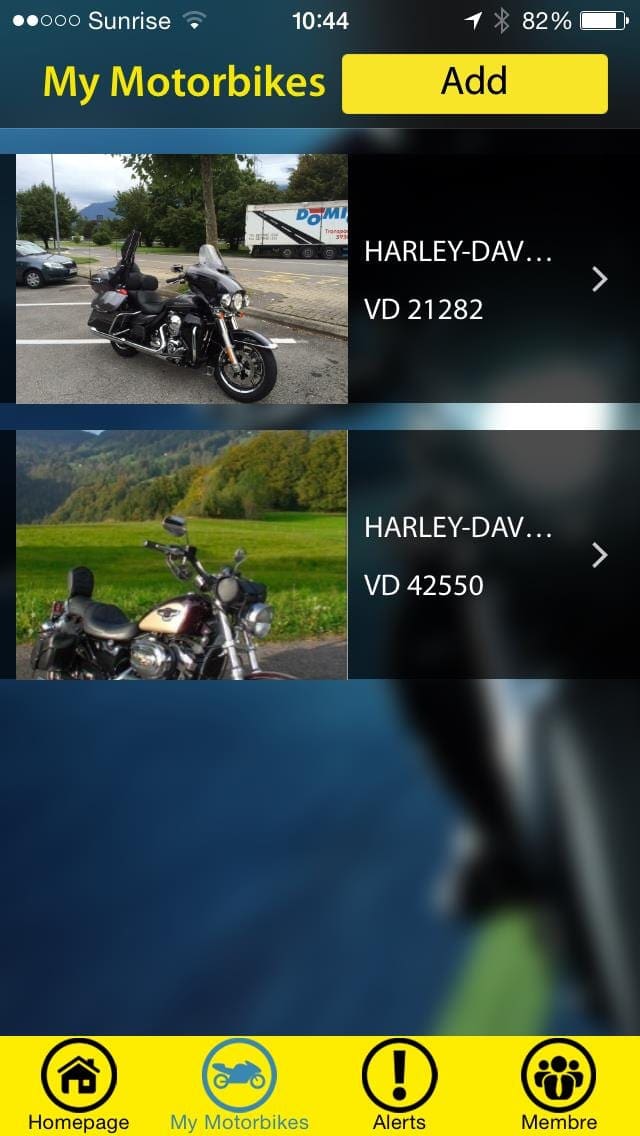Go to the Homepage tab
Image resolution: width=640 pixels, height=1136 pixels.
pyautogui.click(x=79, y=1086)
